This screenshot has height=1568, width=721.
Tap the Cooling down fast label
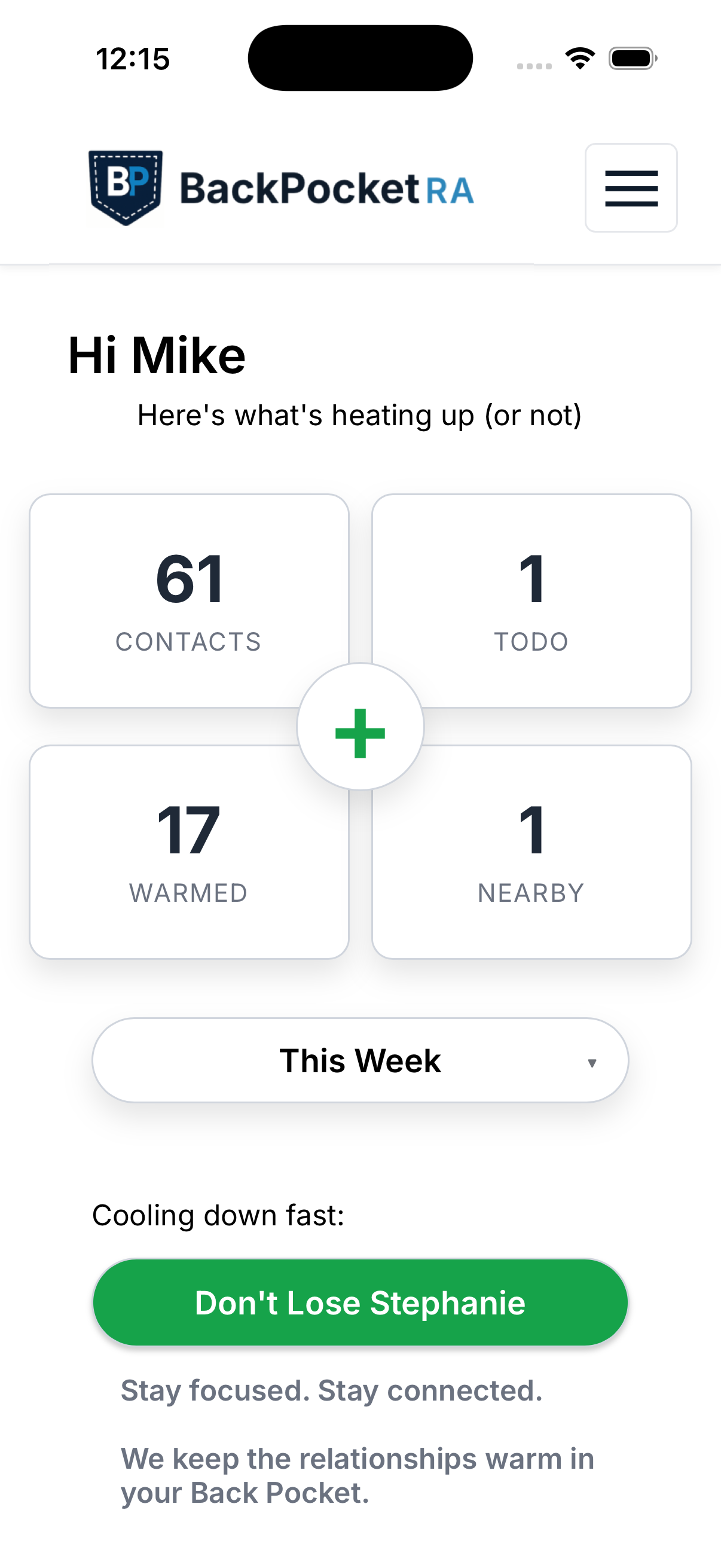click(218, 1215)
